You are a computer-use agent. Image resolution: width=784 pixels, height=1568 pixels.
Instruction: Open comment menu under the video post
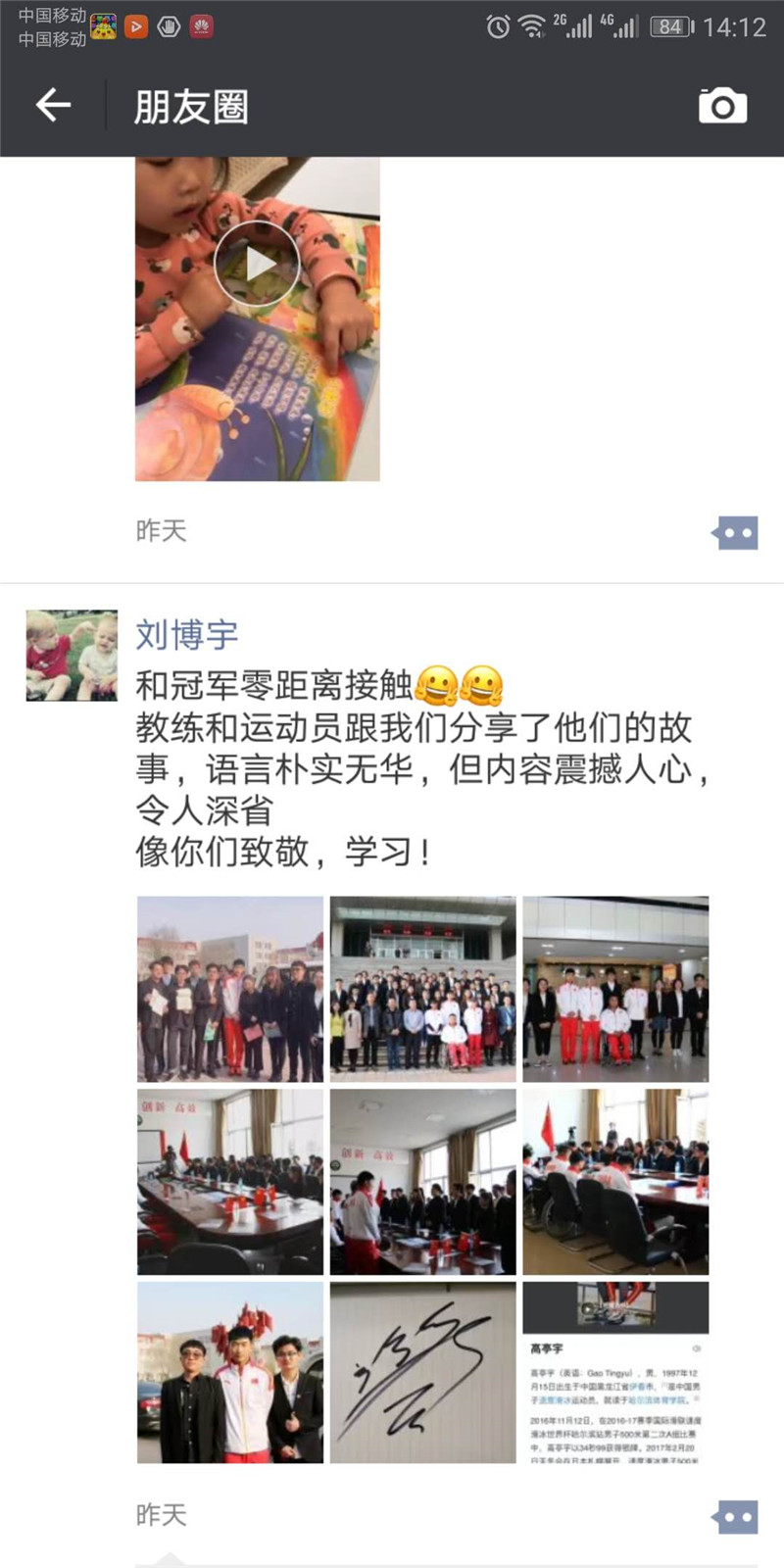click(x=734, y=533)
